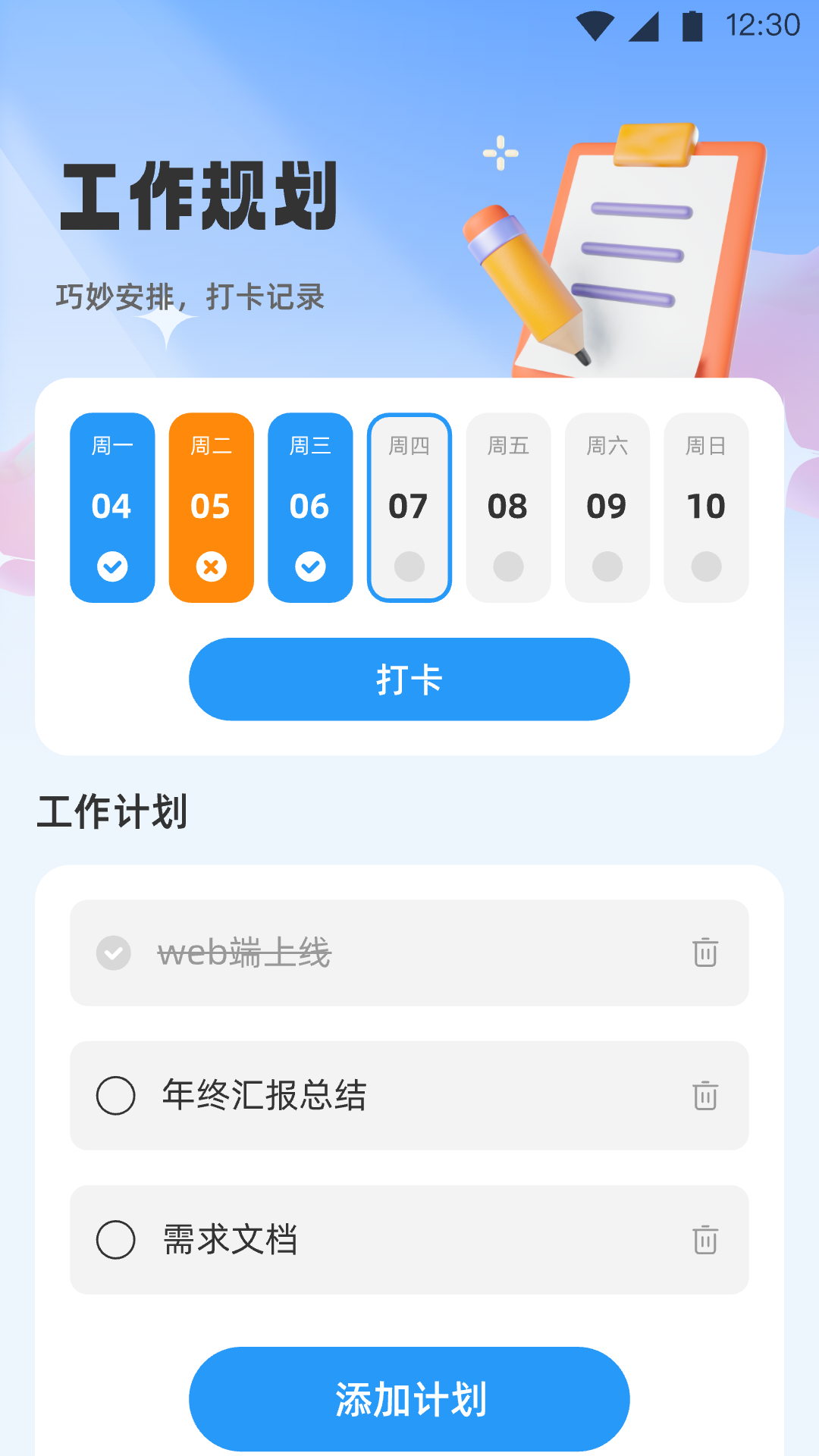Click the 年终汇报总结 task row

pos(265,1096)
